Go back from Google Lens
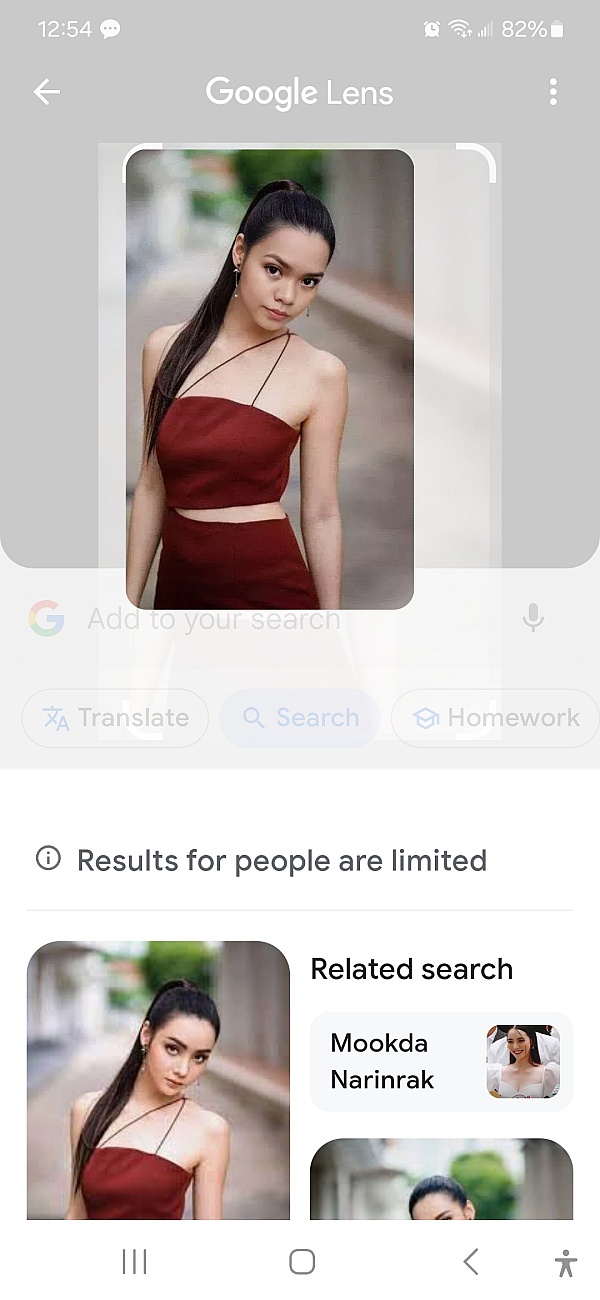Viewport: 600px width, 1300px height. click(47, 93)
